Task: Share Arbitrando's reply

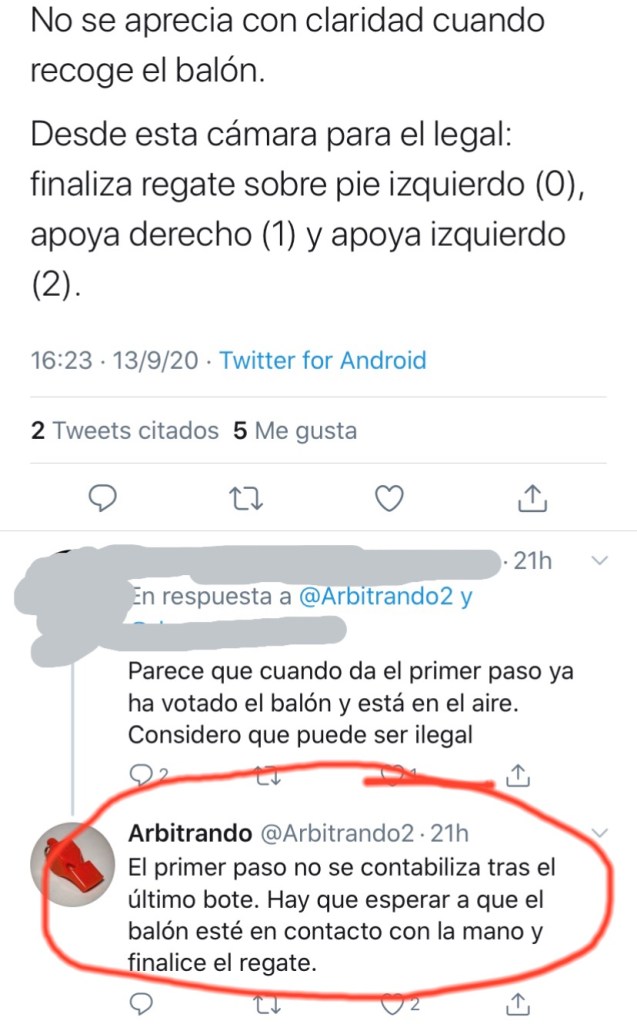Action: coord(517,1002)
